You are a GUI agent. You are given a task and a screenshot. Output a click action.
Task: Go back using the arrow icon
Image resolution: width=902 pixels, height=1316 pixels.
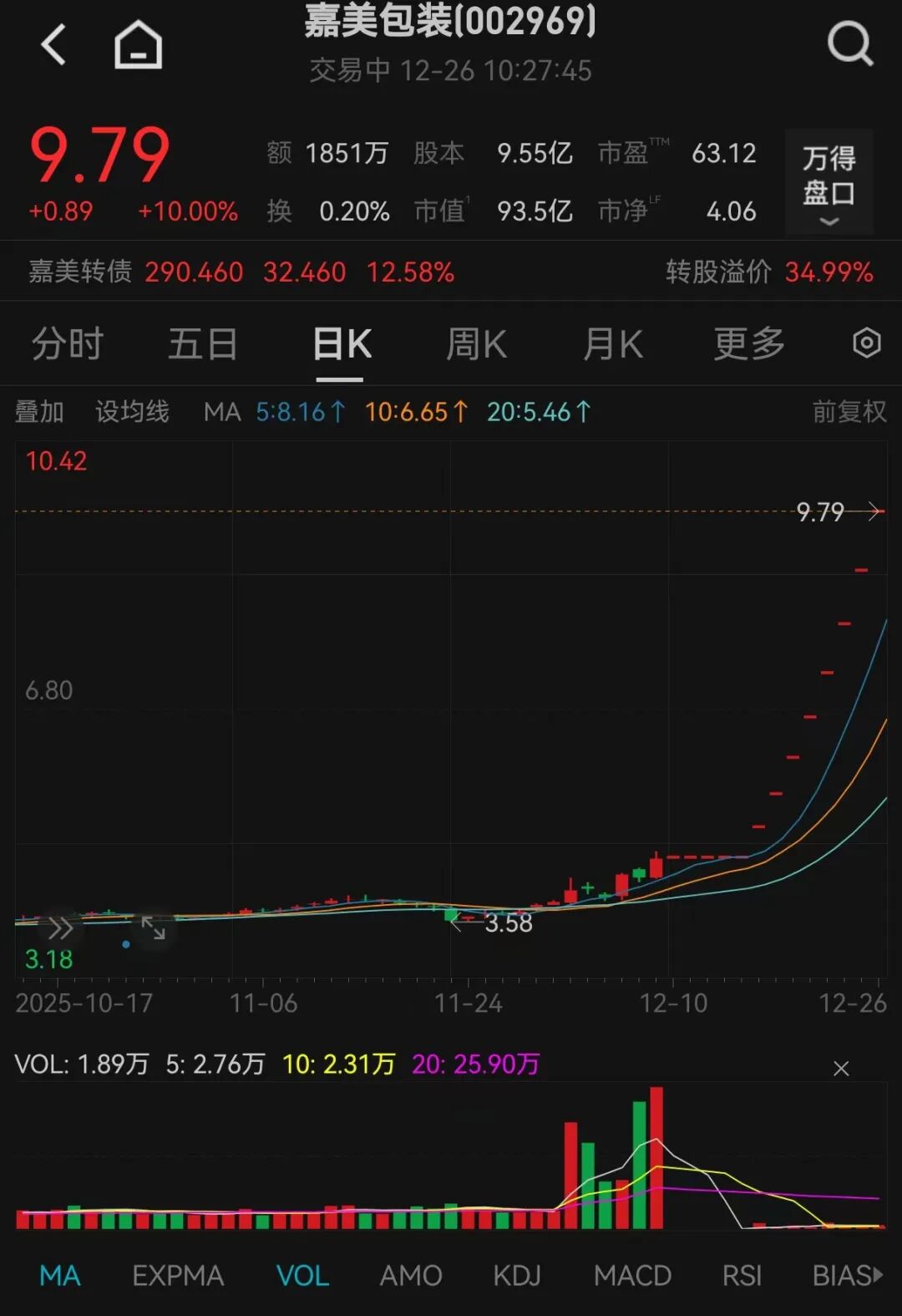[53, 44]
